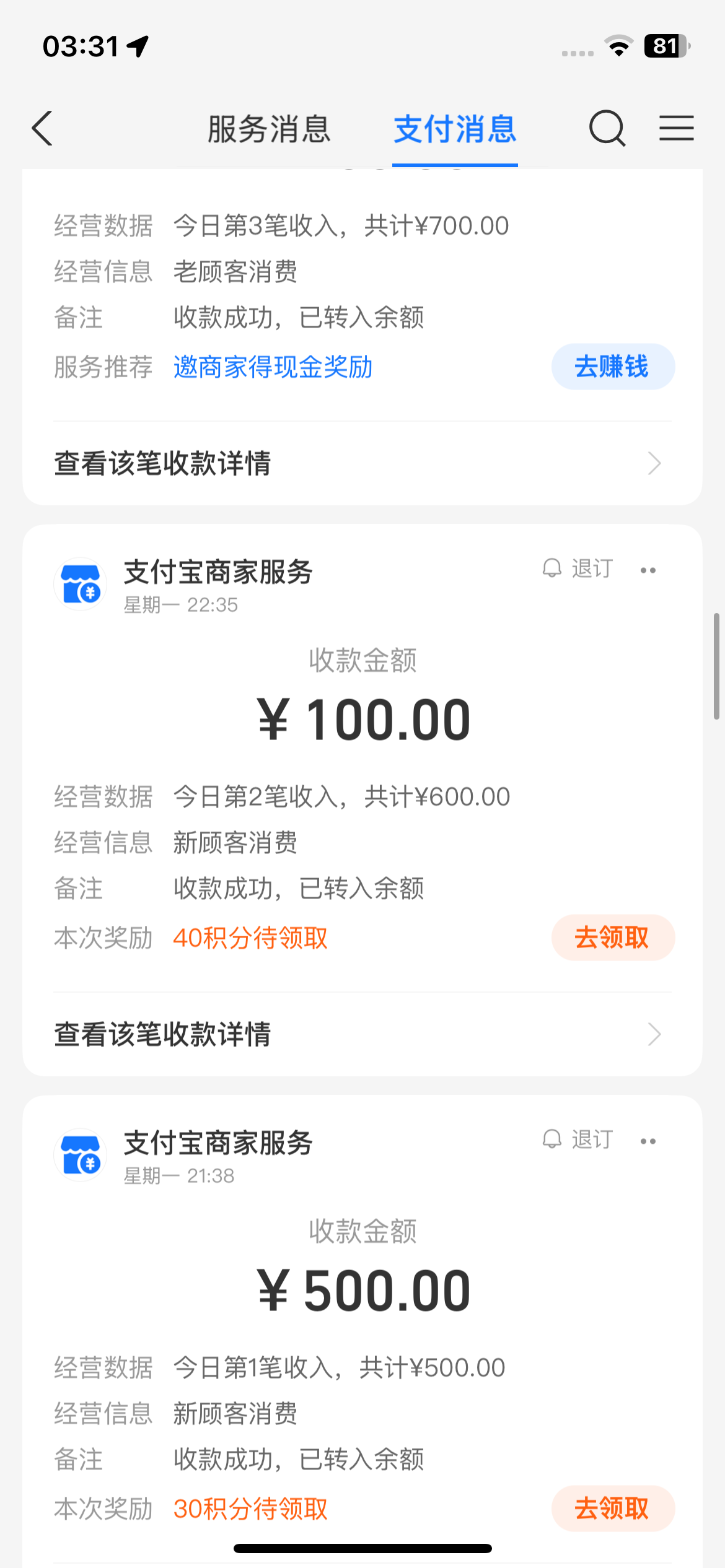Open search with the magnifier icon
This screenshot has width=725, height=1568.
click(607, 129)
